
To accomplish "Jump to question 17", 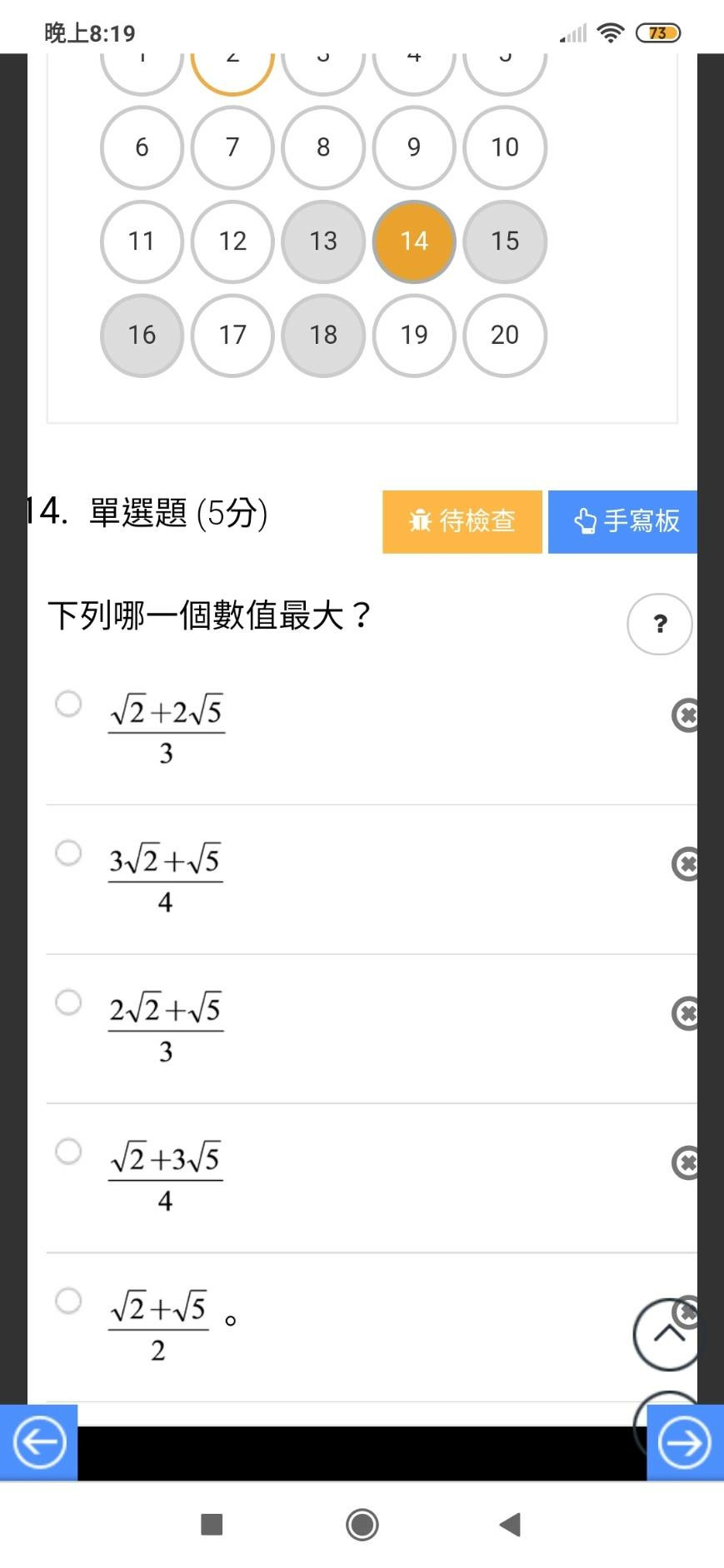I will [232, 335].
